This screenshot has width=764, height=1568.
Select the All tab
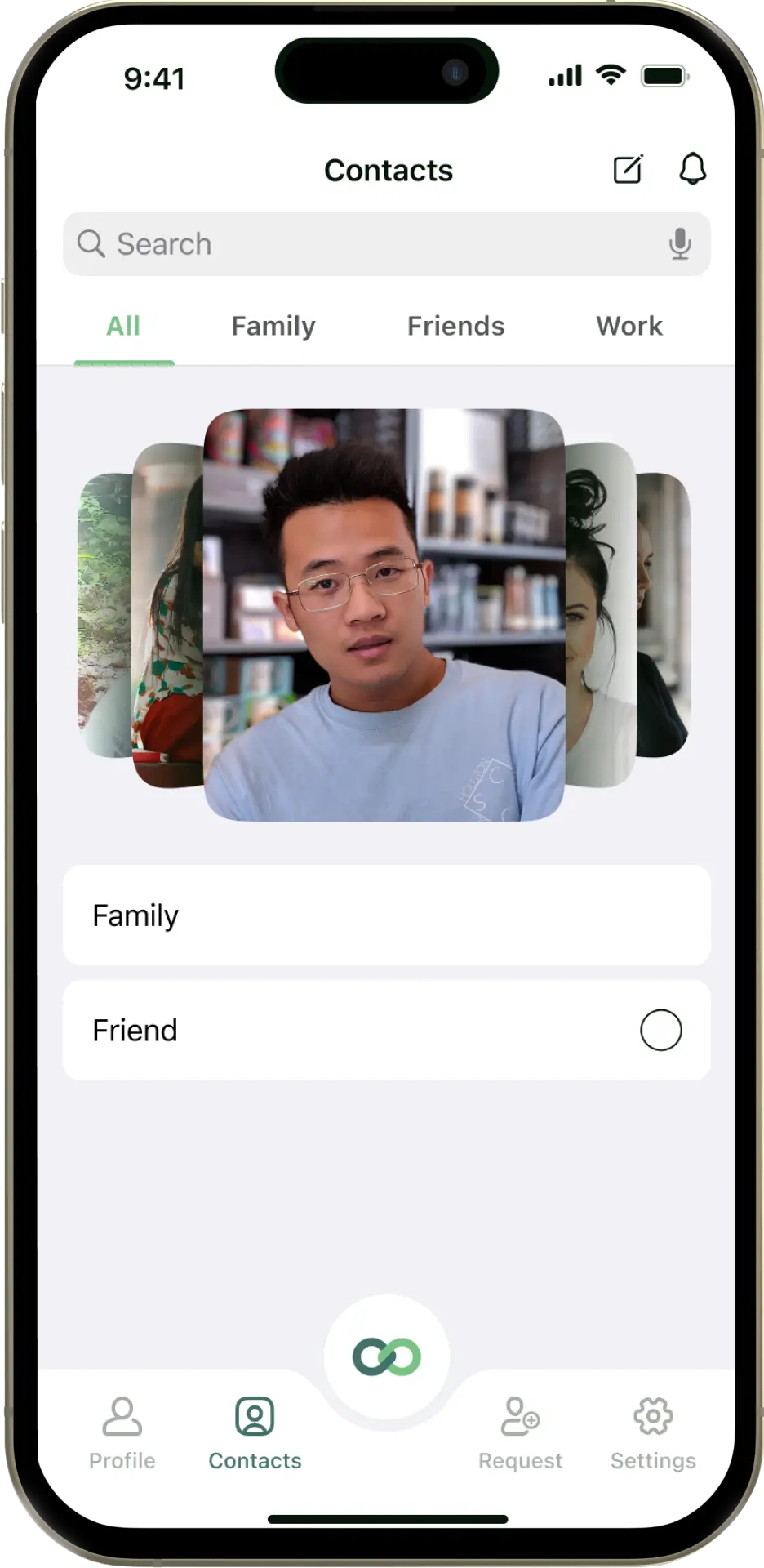(123, 326)
